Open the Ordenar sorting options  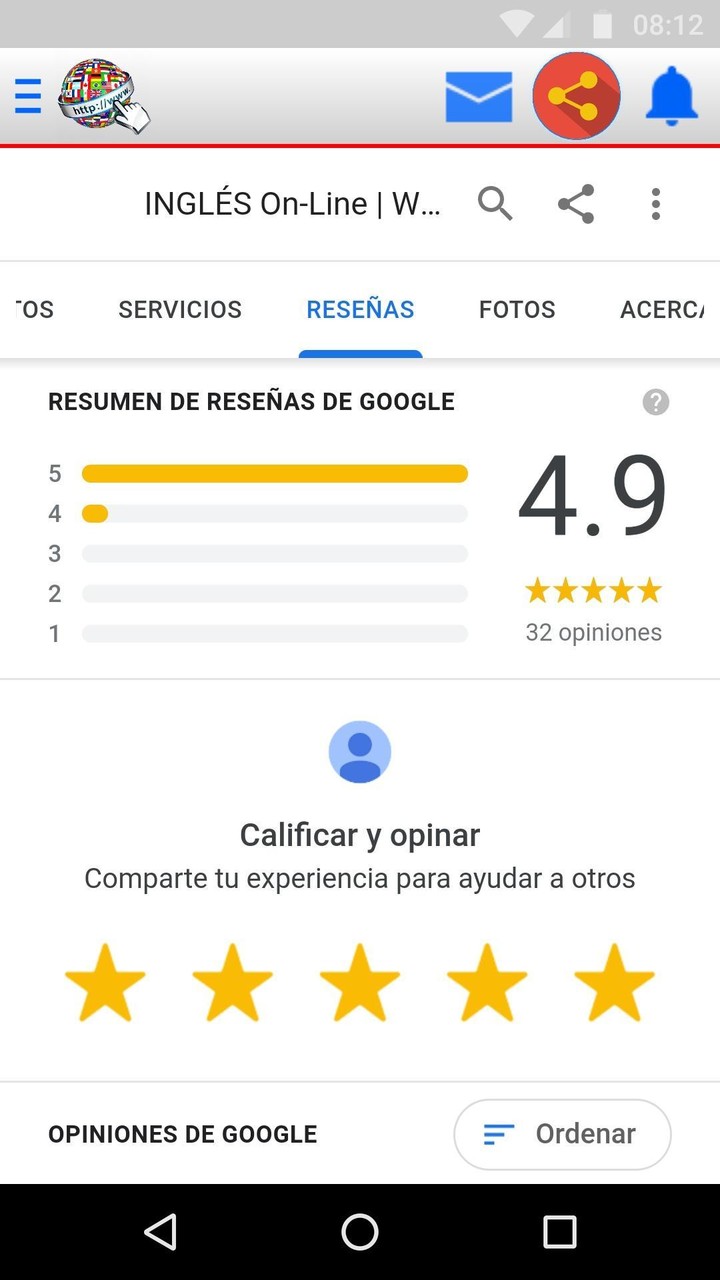pos(562,1134)
